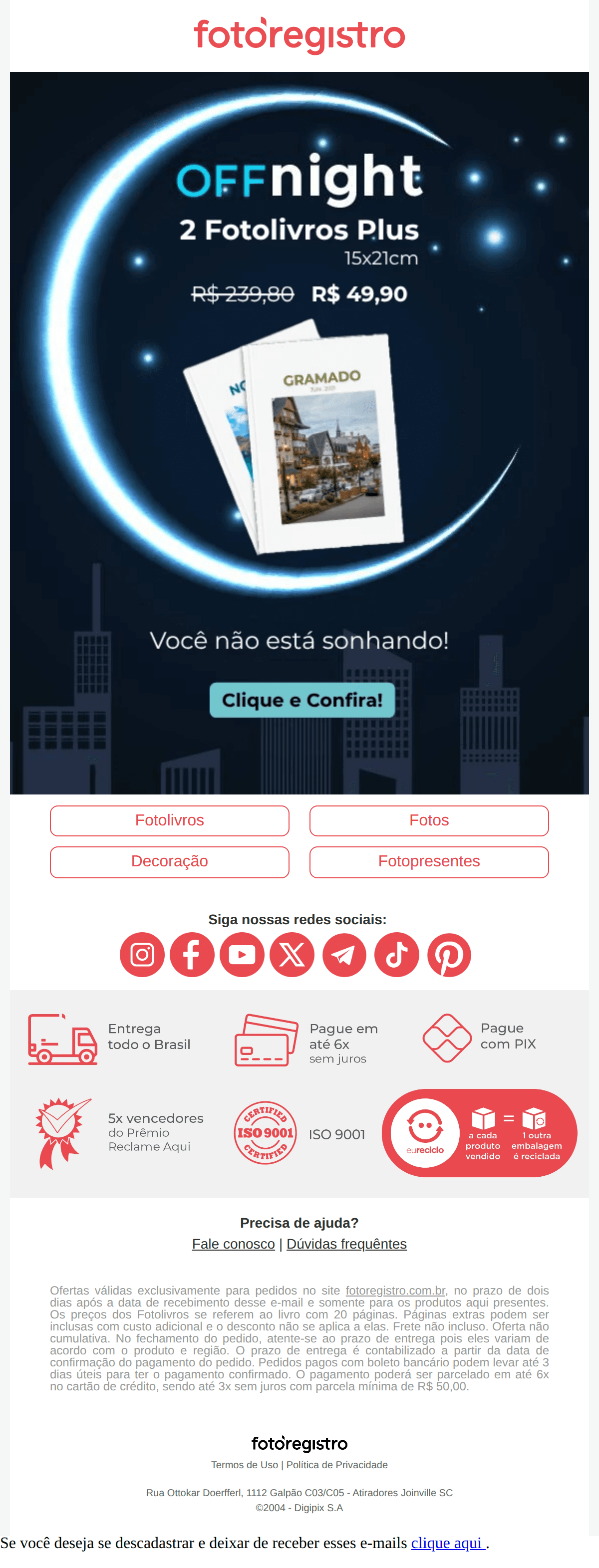This screenshot has width=599, height=1568.
Task: Click the X (Twitter) social icon
Action: [293, 955]
